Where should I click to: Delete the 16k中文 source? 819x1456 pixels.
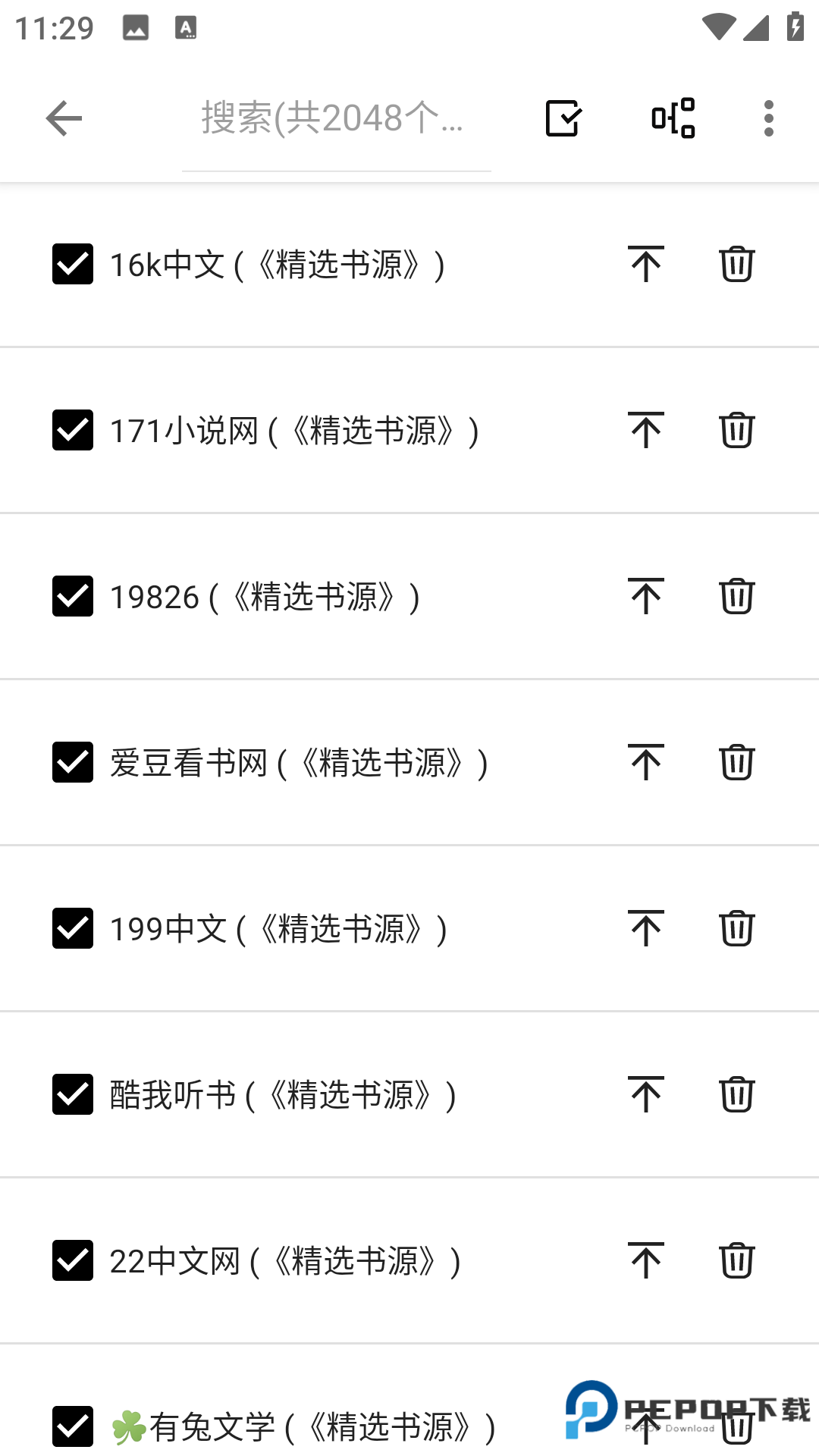point(736,264)
